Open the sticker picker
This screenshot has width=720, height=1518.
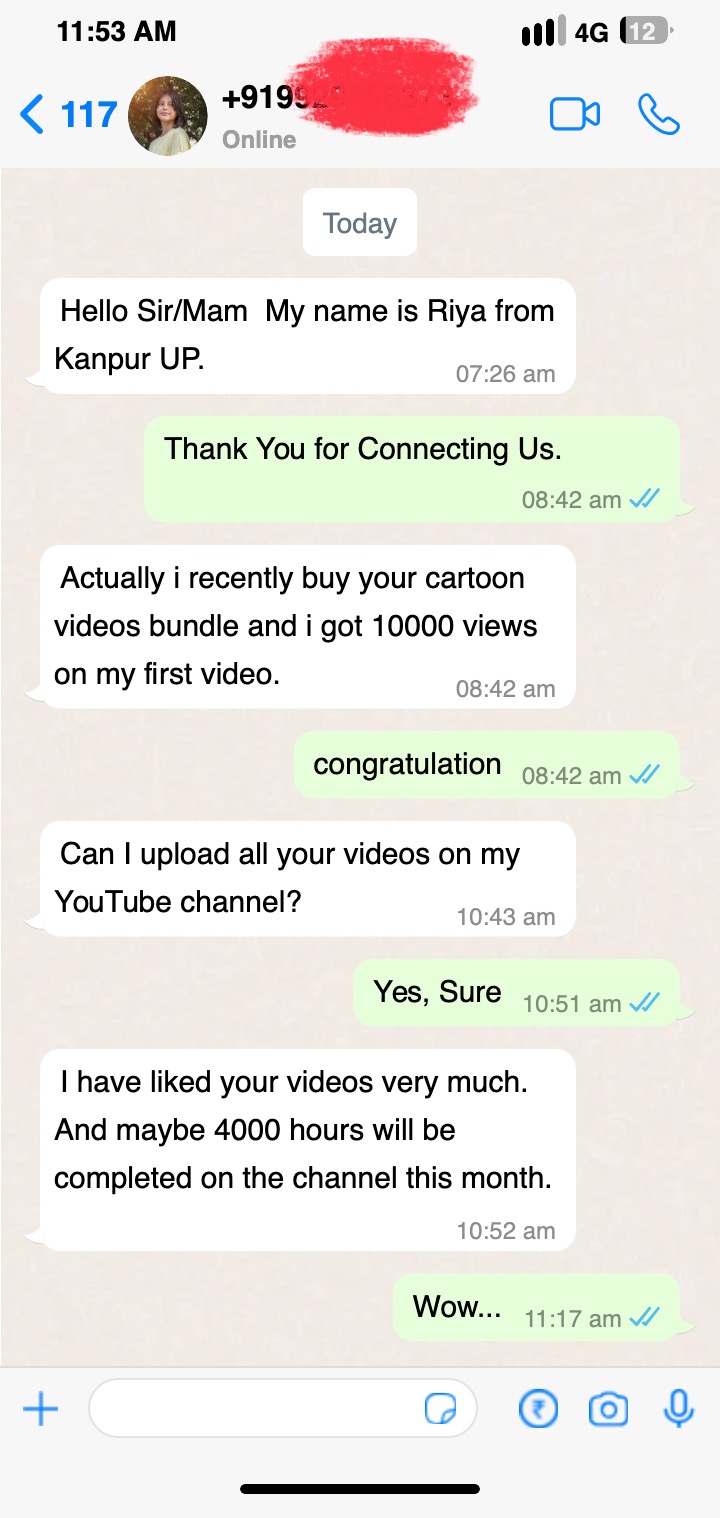[x=440, y=1410]
